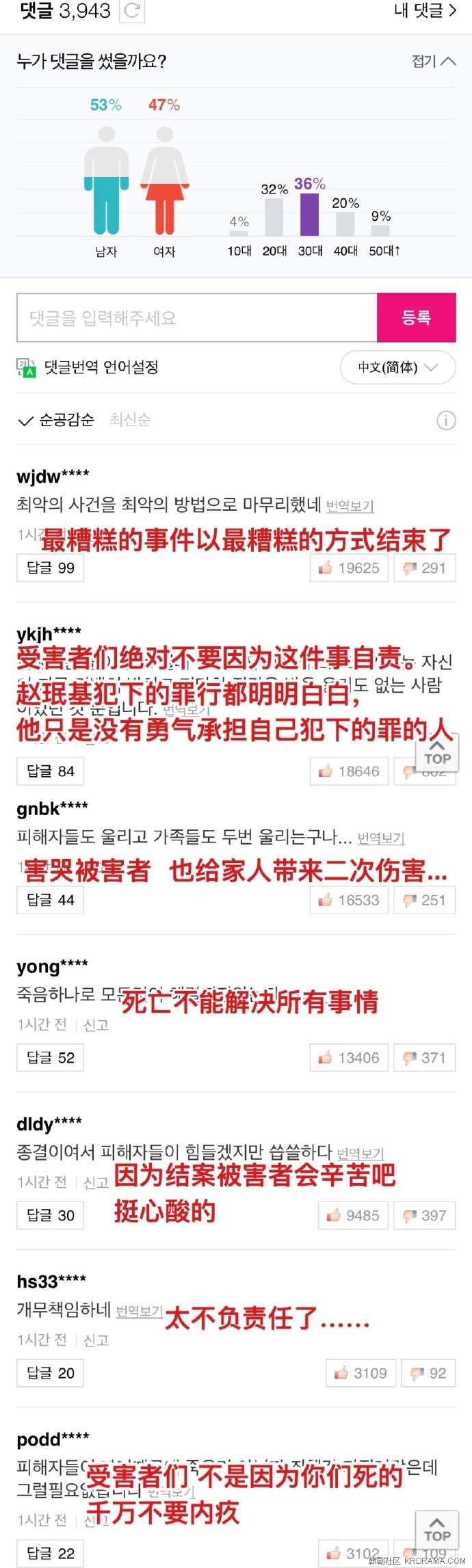Focus the 댓글을 입력해주세요 comment field
Viewport: 472px width, 1568px height.
coord(197,318)
